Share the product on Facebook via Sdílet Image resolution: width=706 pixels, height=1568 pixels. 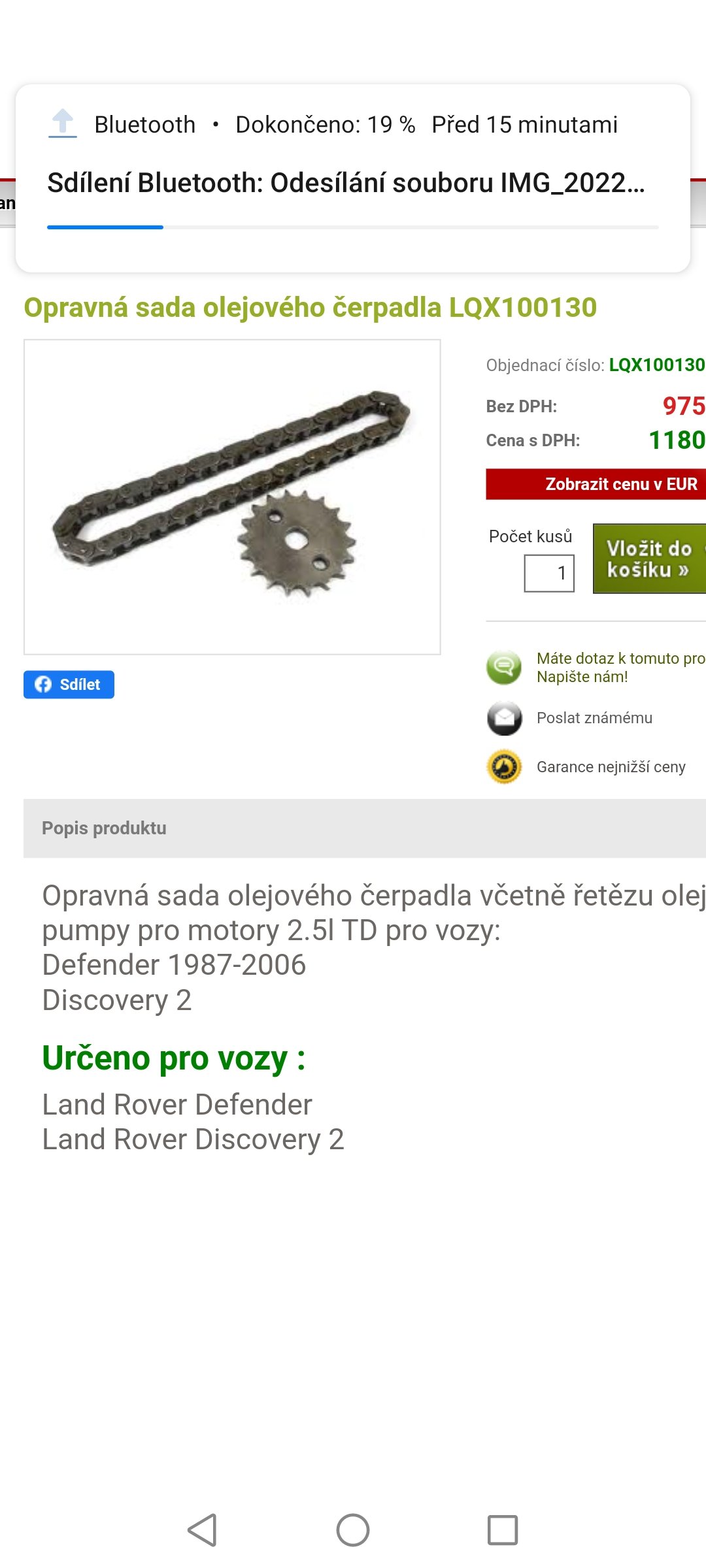coord(69,684)
